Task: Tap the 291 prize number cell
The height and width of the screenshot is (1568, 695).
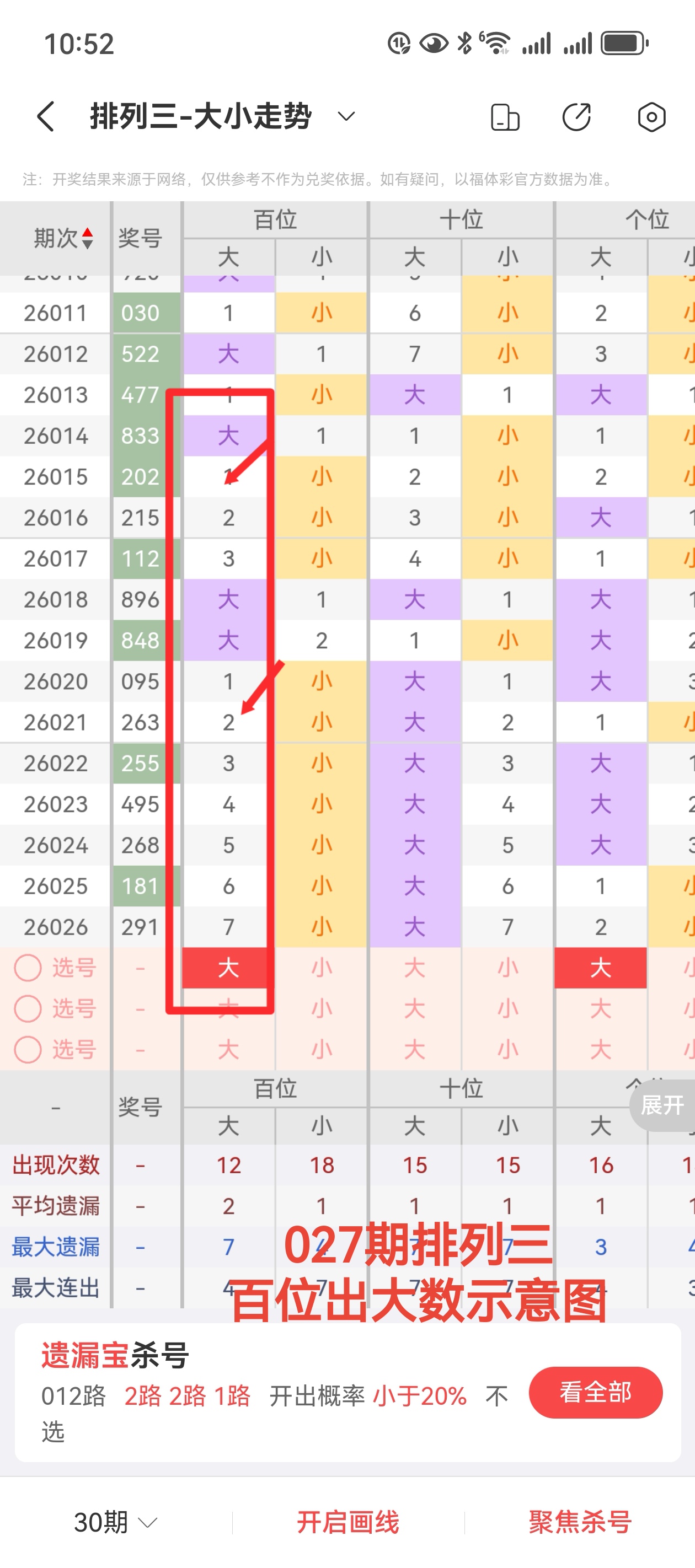Action: (141, 926)
